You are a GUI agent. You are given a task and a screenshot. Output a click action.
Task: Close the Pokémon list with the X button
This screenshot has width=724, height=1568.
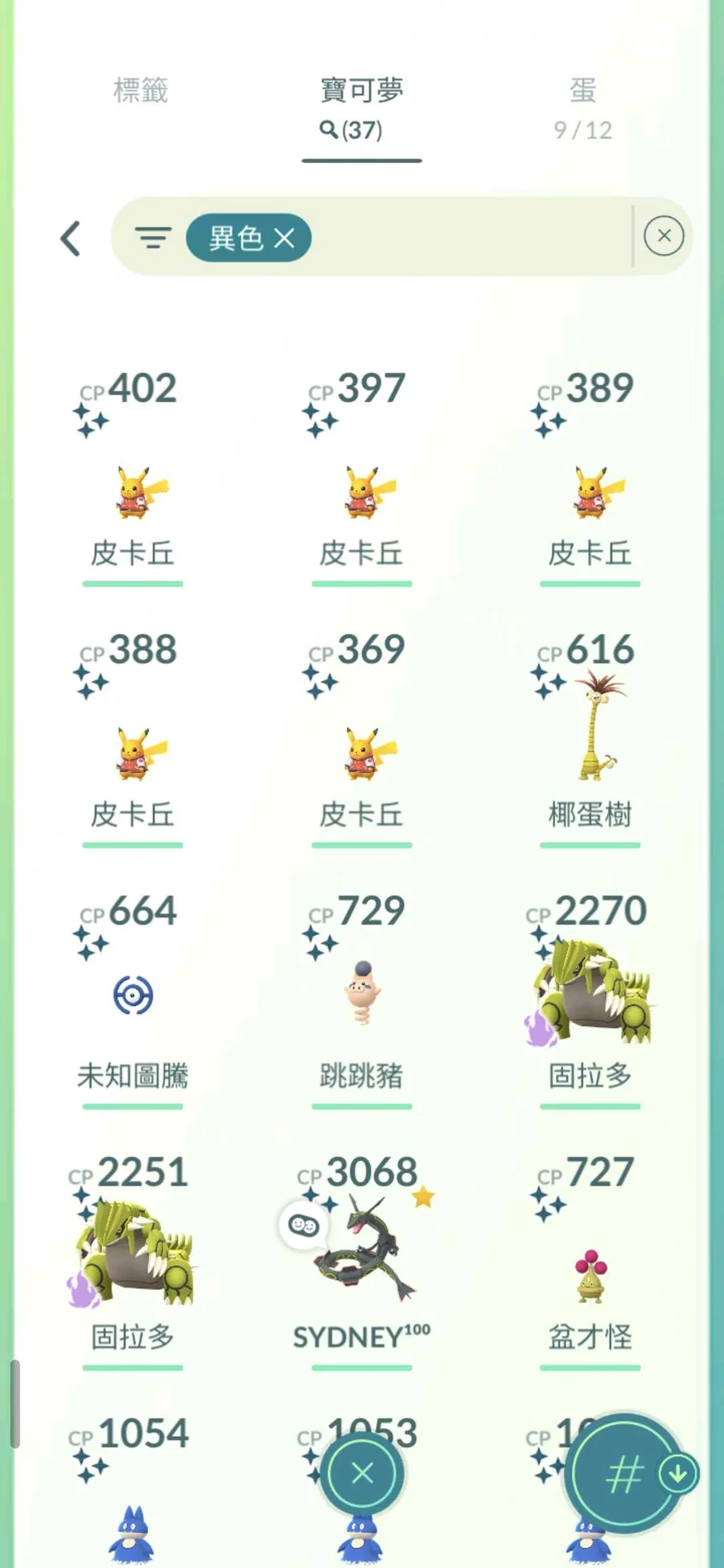[362, 1474]
